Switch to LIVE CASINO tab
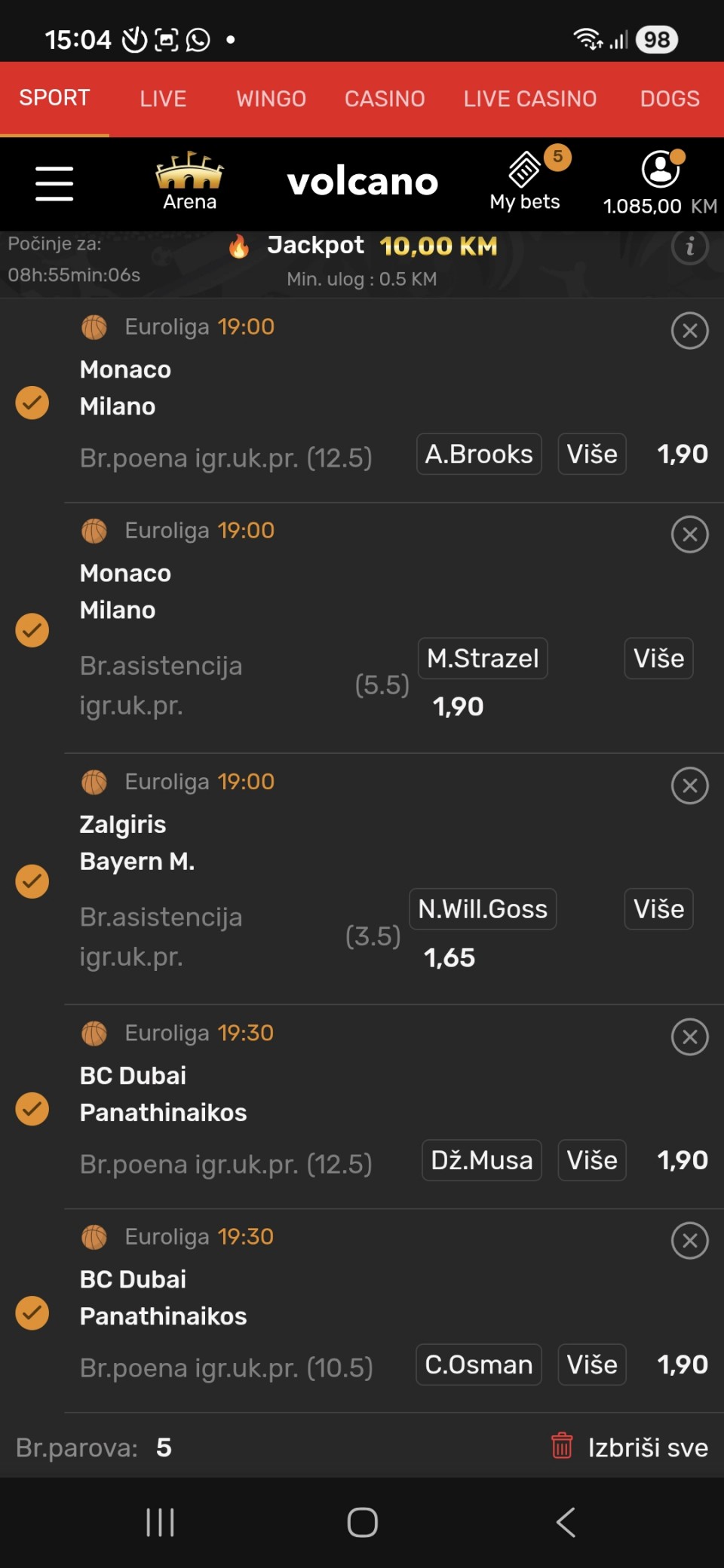Image resolution: width=724 pixels, height=1568 pixels. point(529,99)
